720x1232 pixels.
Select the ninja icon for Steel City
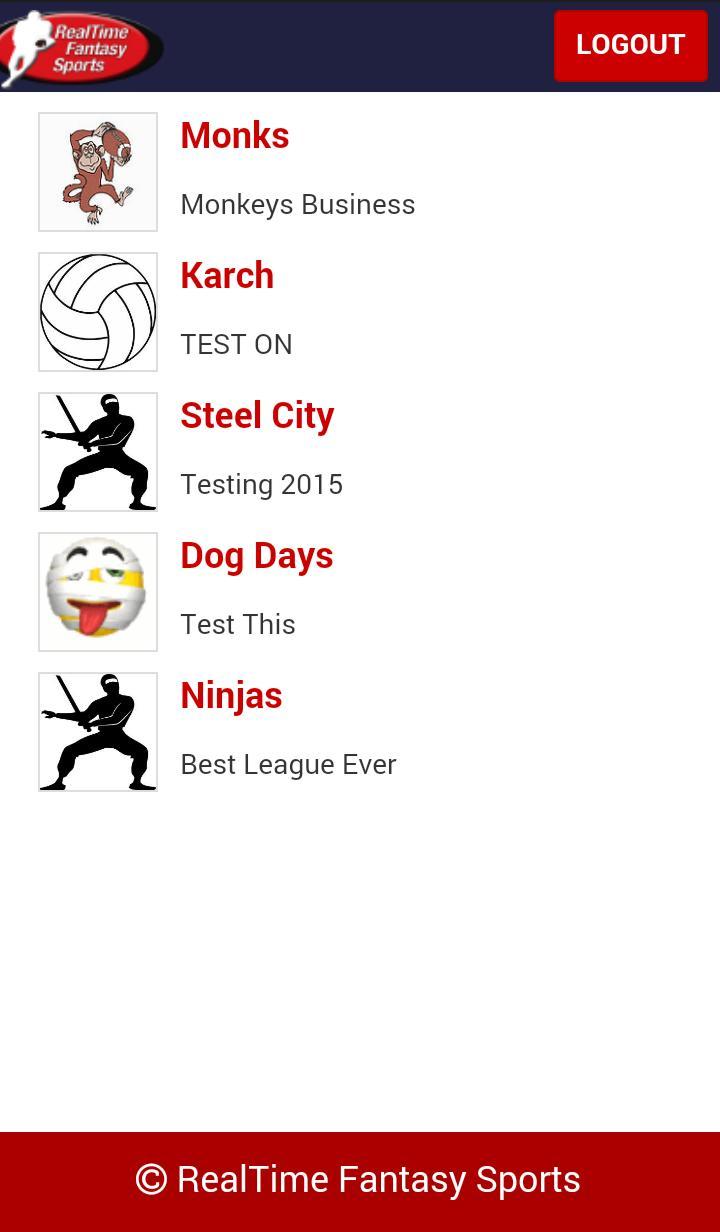[97, 451]
